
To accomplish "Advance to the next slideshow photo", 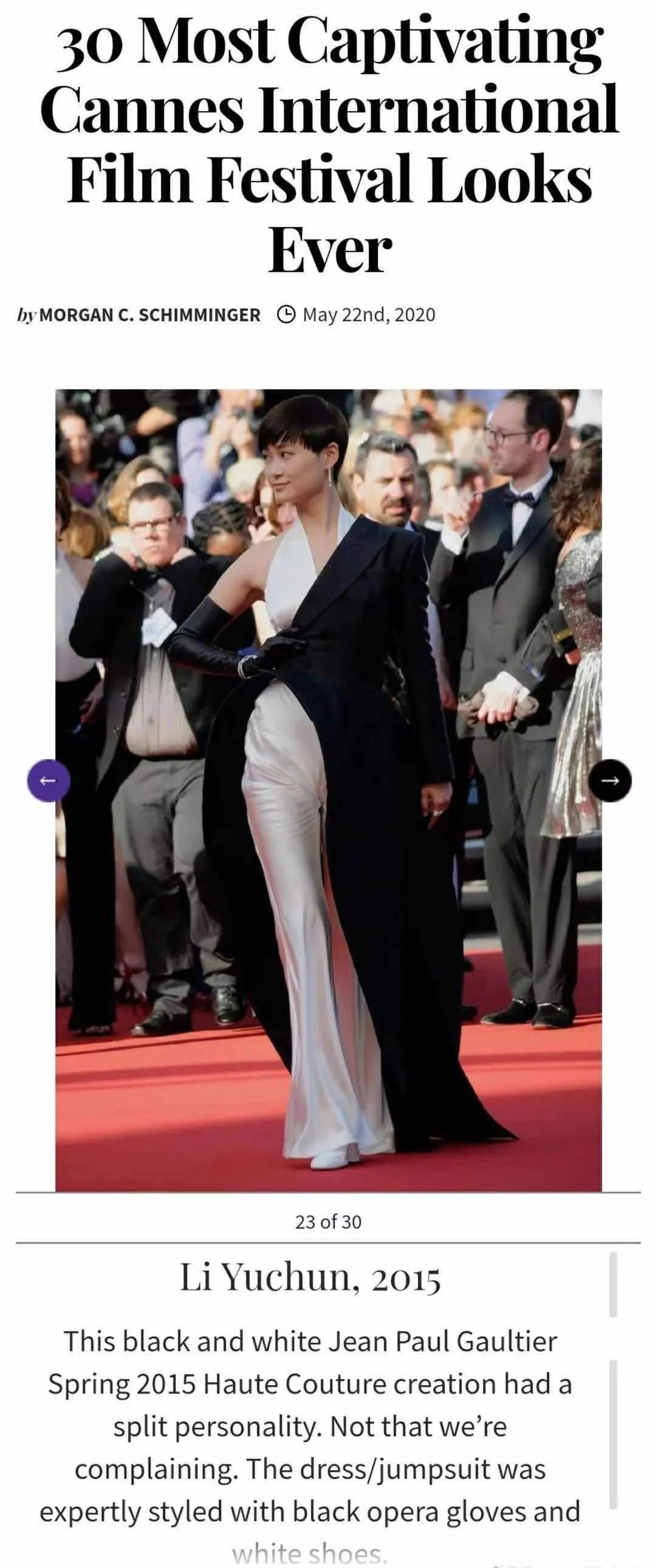I will pos(610,780).
